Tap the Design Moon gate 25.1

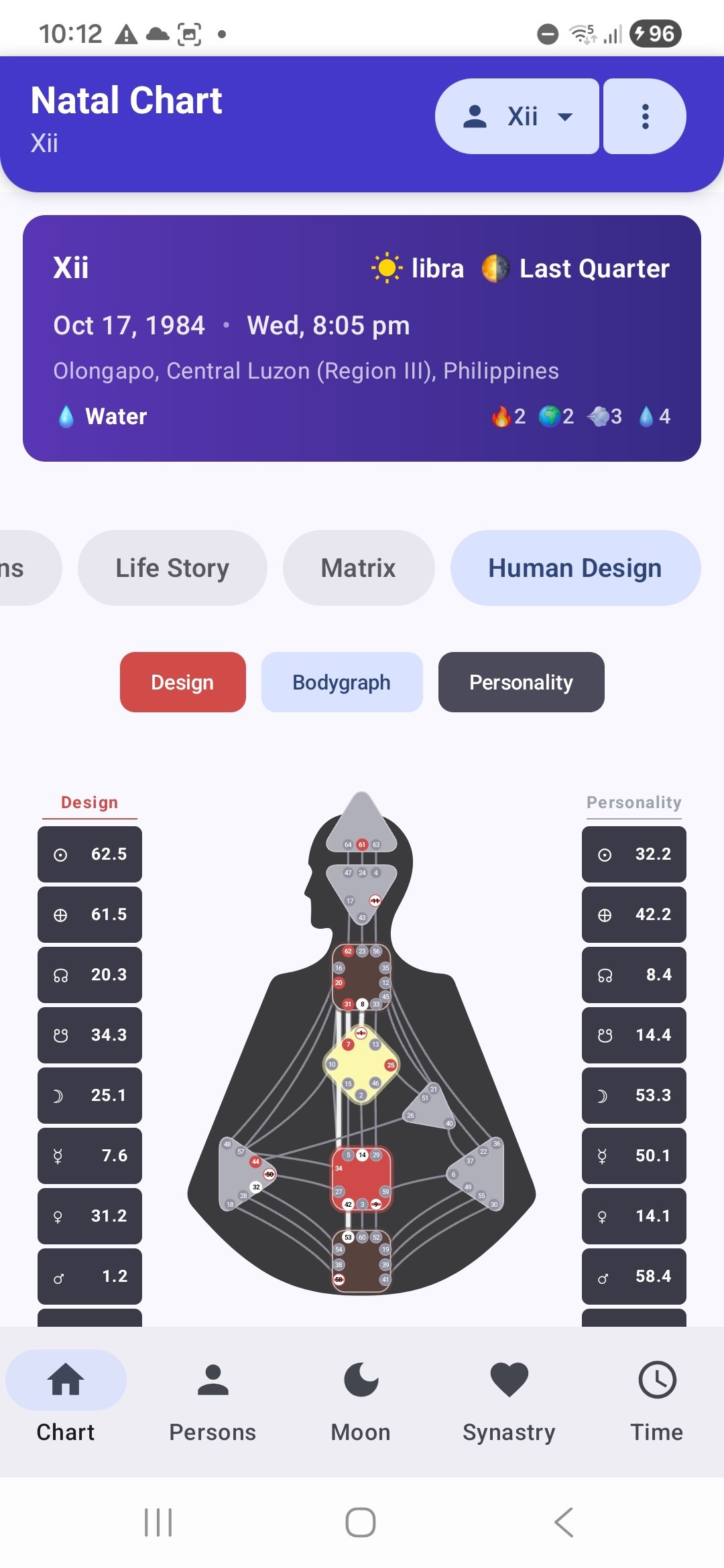click(x=90, y=1096)
